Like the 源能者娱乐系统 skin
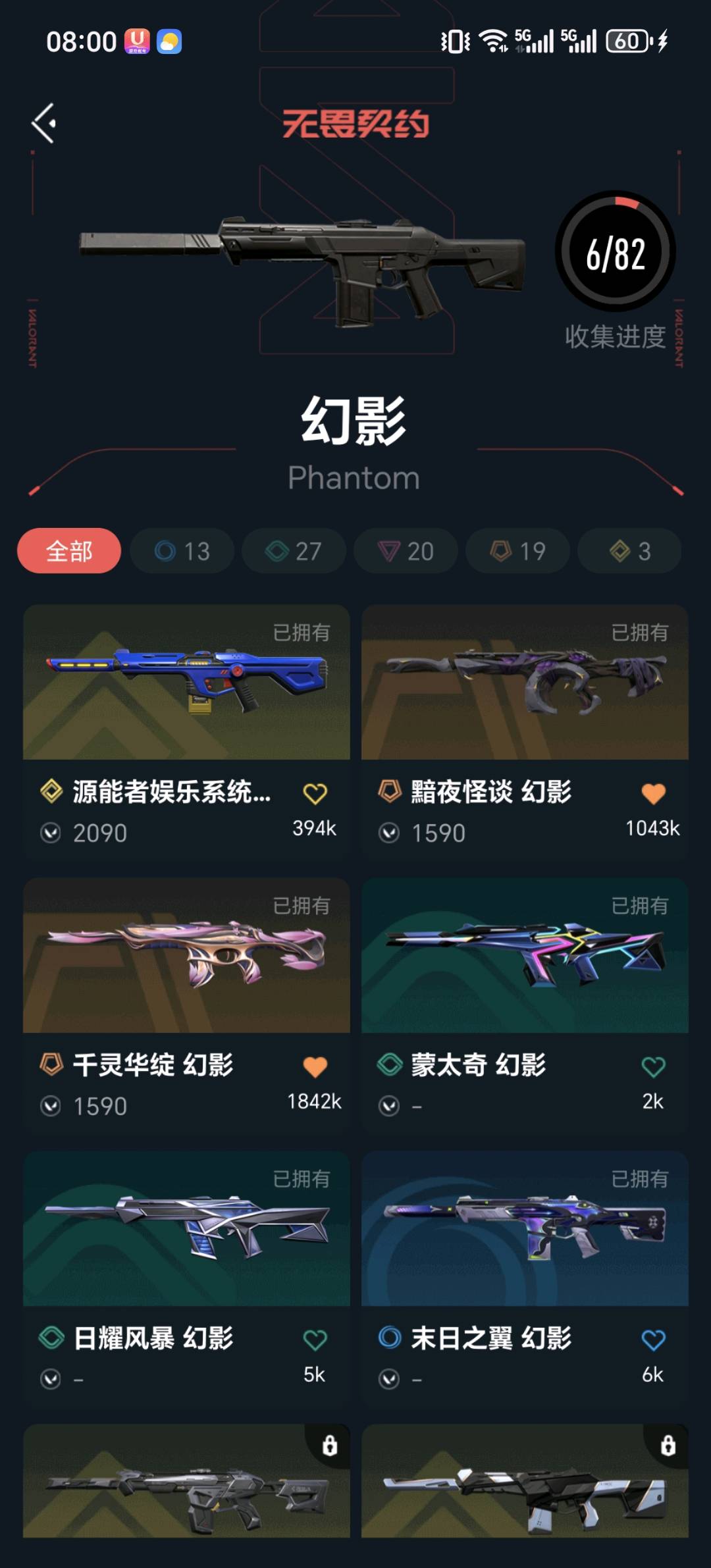 pos(315,794)
